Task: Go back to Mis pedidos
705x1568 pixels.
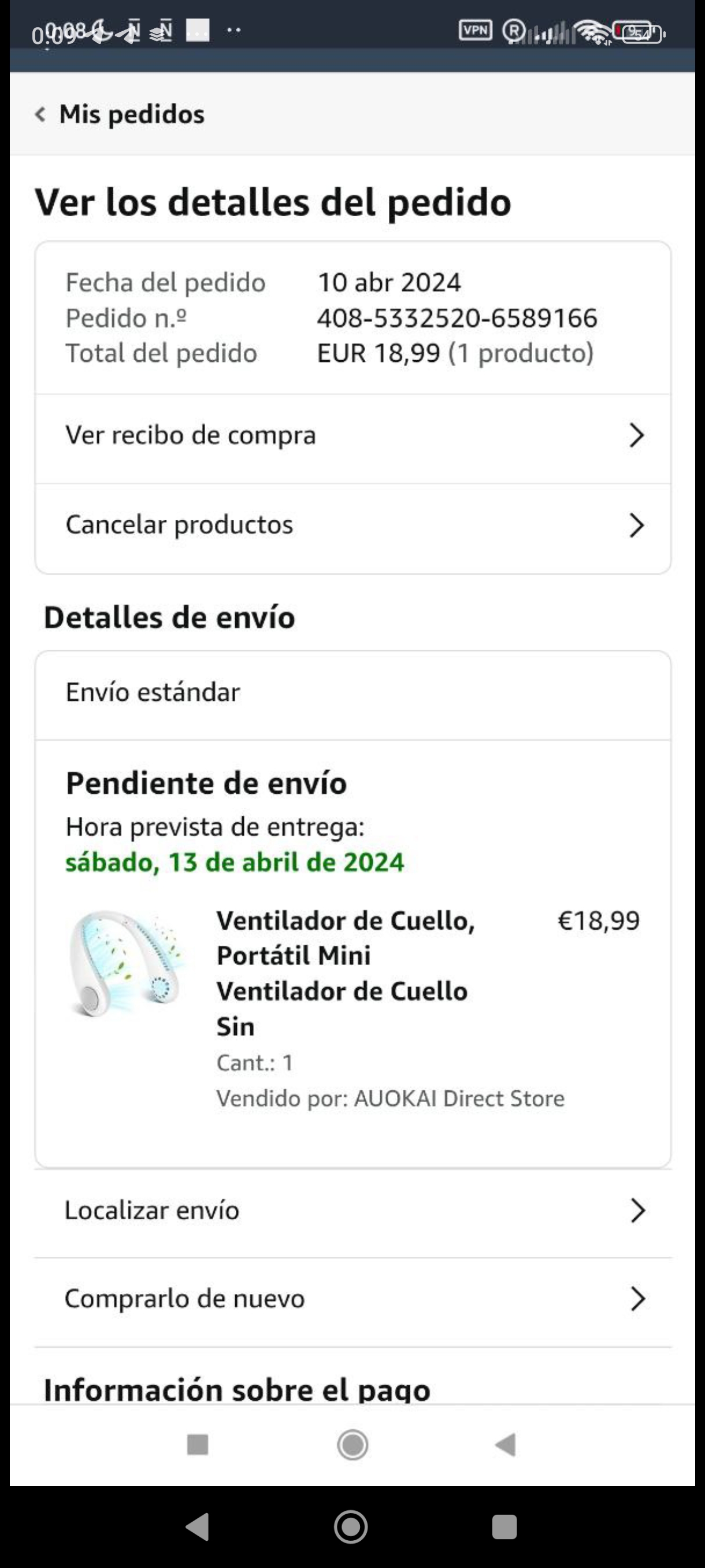Action: coord(119,114)
